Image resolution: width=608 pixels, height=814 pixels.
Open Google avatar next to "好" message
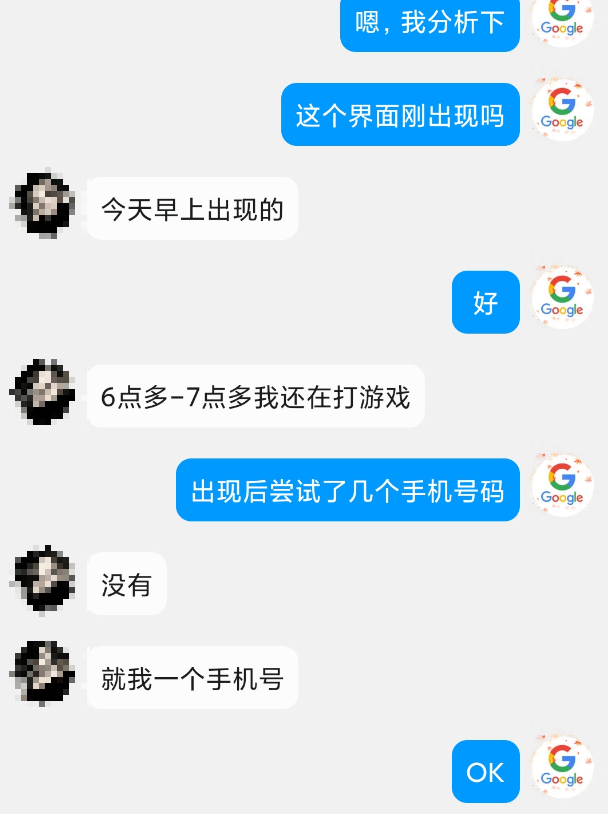click(x=562, y=297)
